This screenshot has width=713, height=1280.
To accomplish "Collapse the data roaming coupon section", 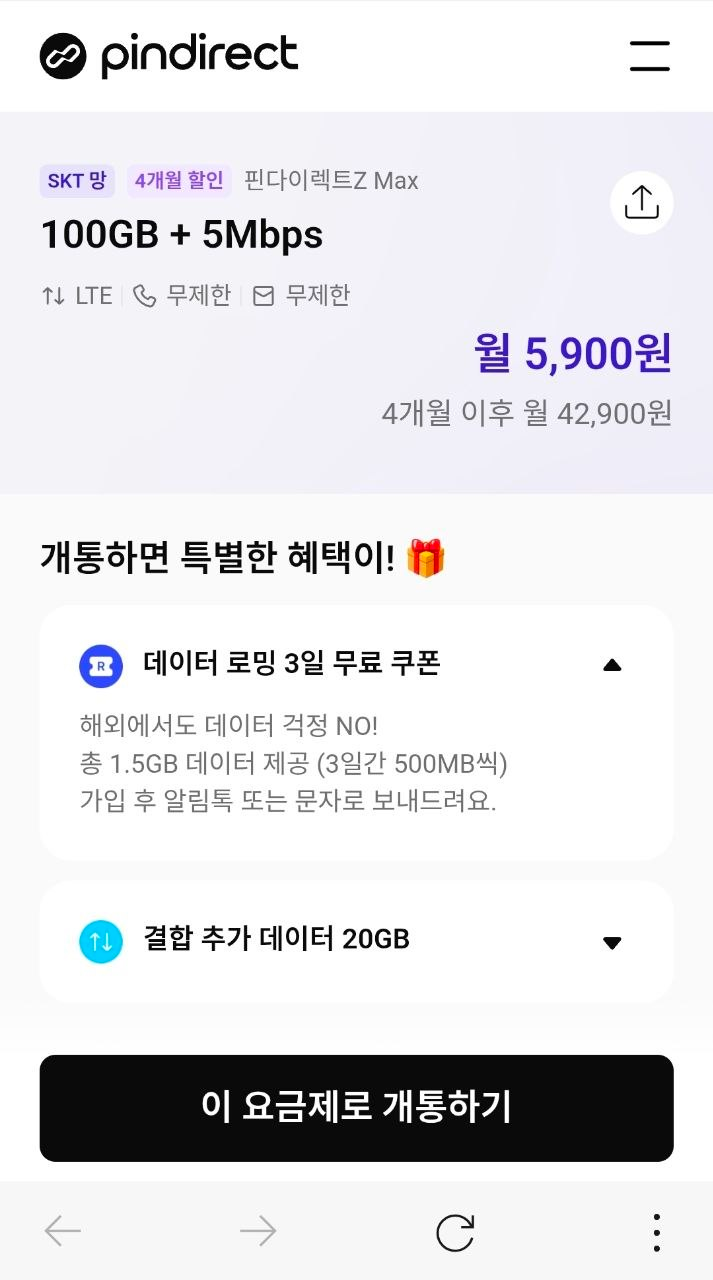I will tap(612, 665).
